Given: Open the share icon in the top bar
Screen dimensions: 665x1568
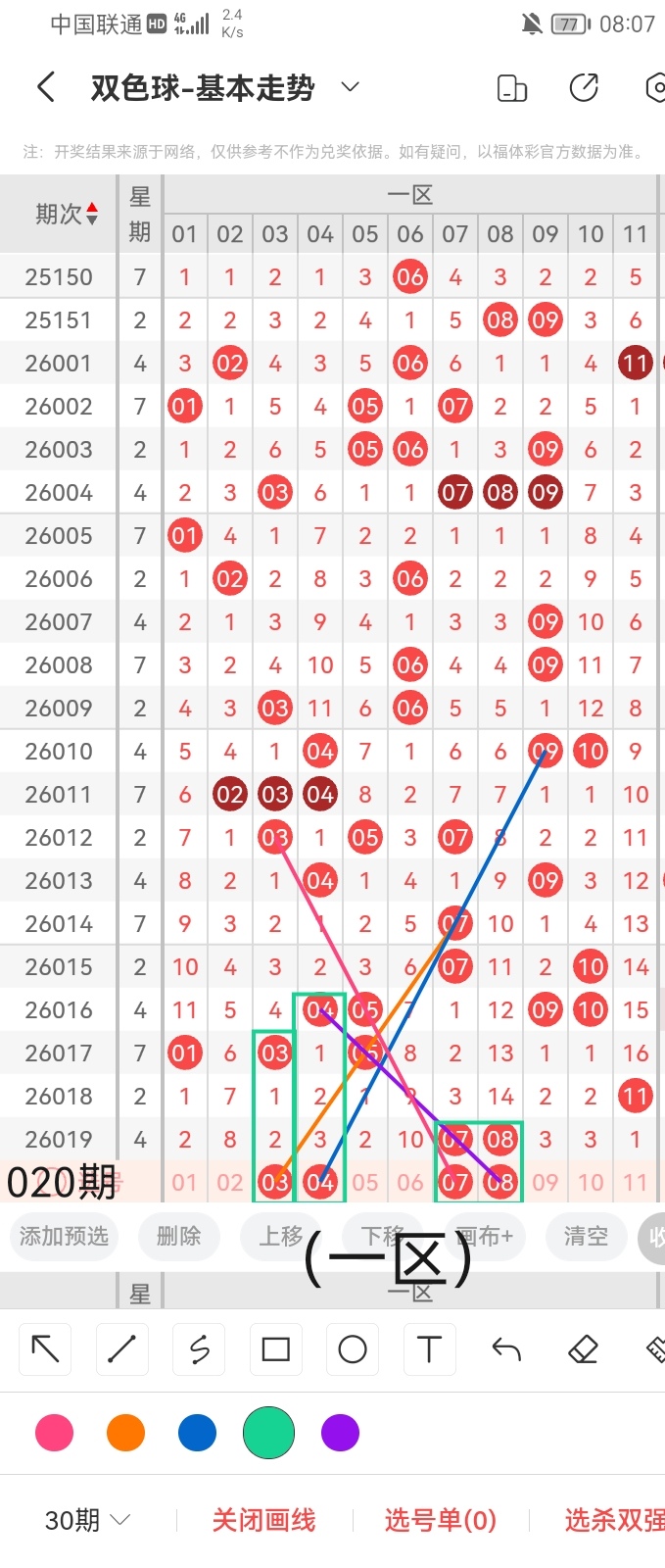Looking at the screenshot, I should click(x=584, y=88).
